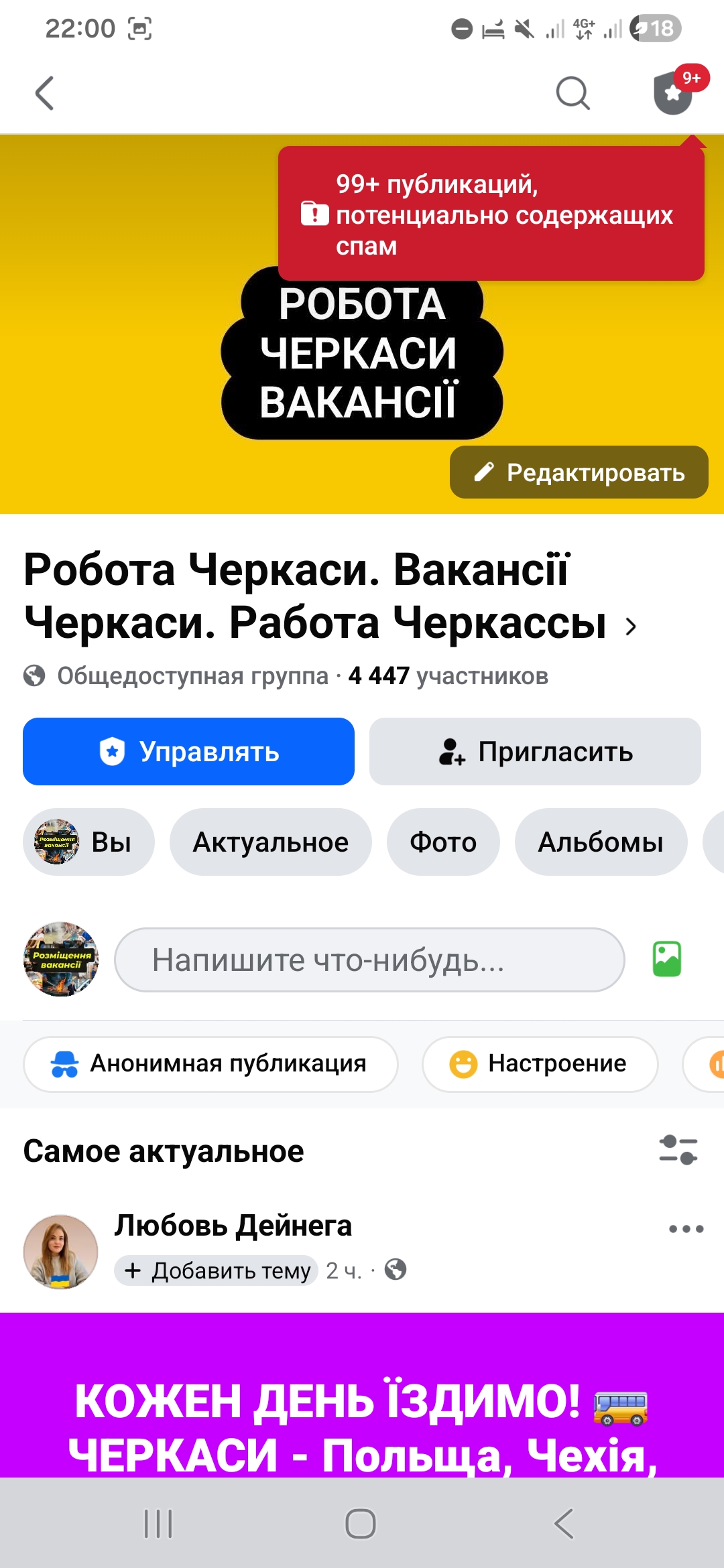Open the Альбомы tab
Screen dimensions: 724x1568
[x=601, y=842]
